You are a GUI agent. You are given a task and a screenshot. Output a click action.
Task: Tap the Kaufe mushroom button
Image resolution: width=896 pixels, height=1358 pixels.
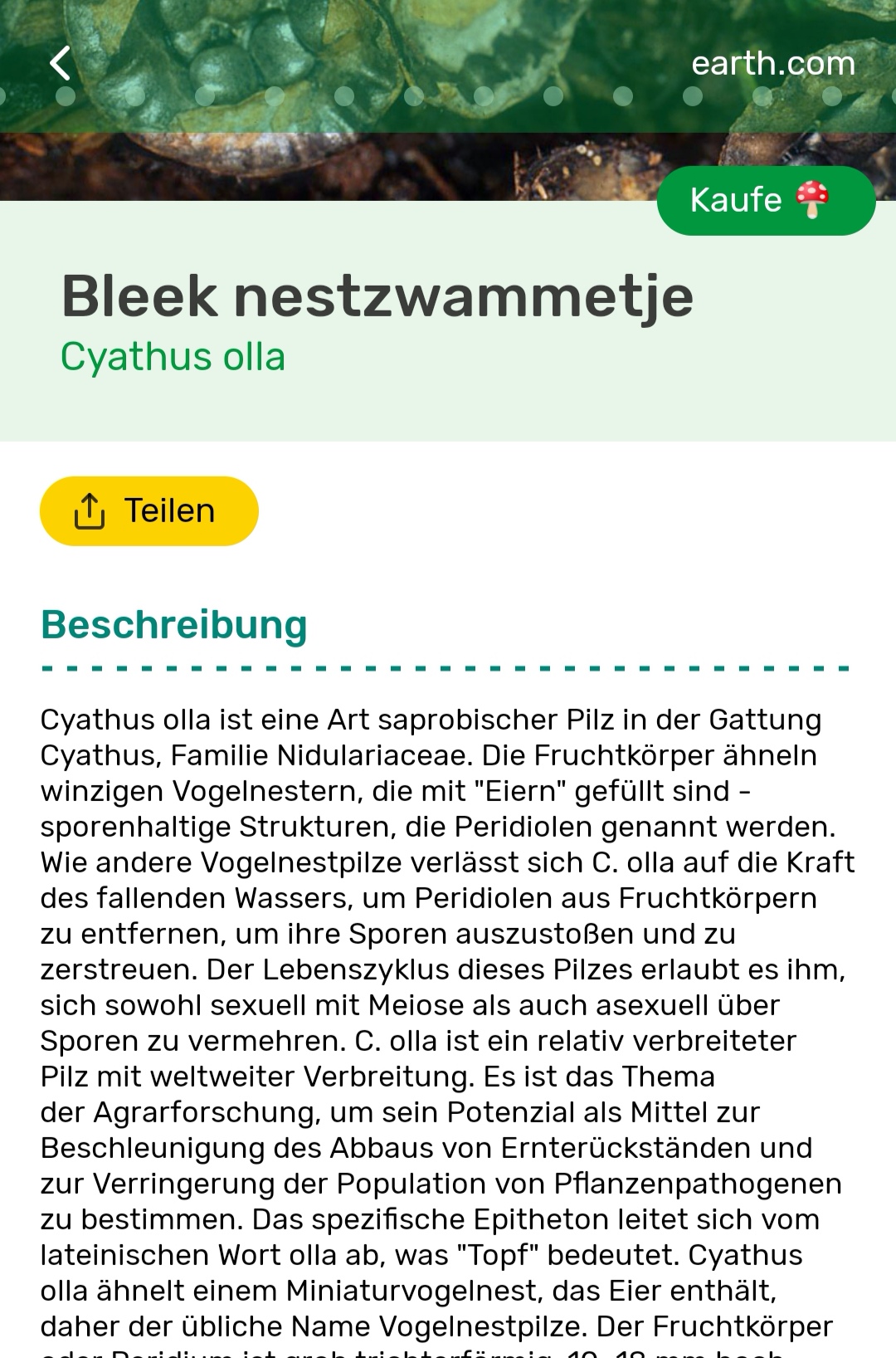pos(766,200)
